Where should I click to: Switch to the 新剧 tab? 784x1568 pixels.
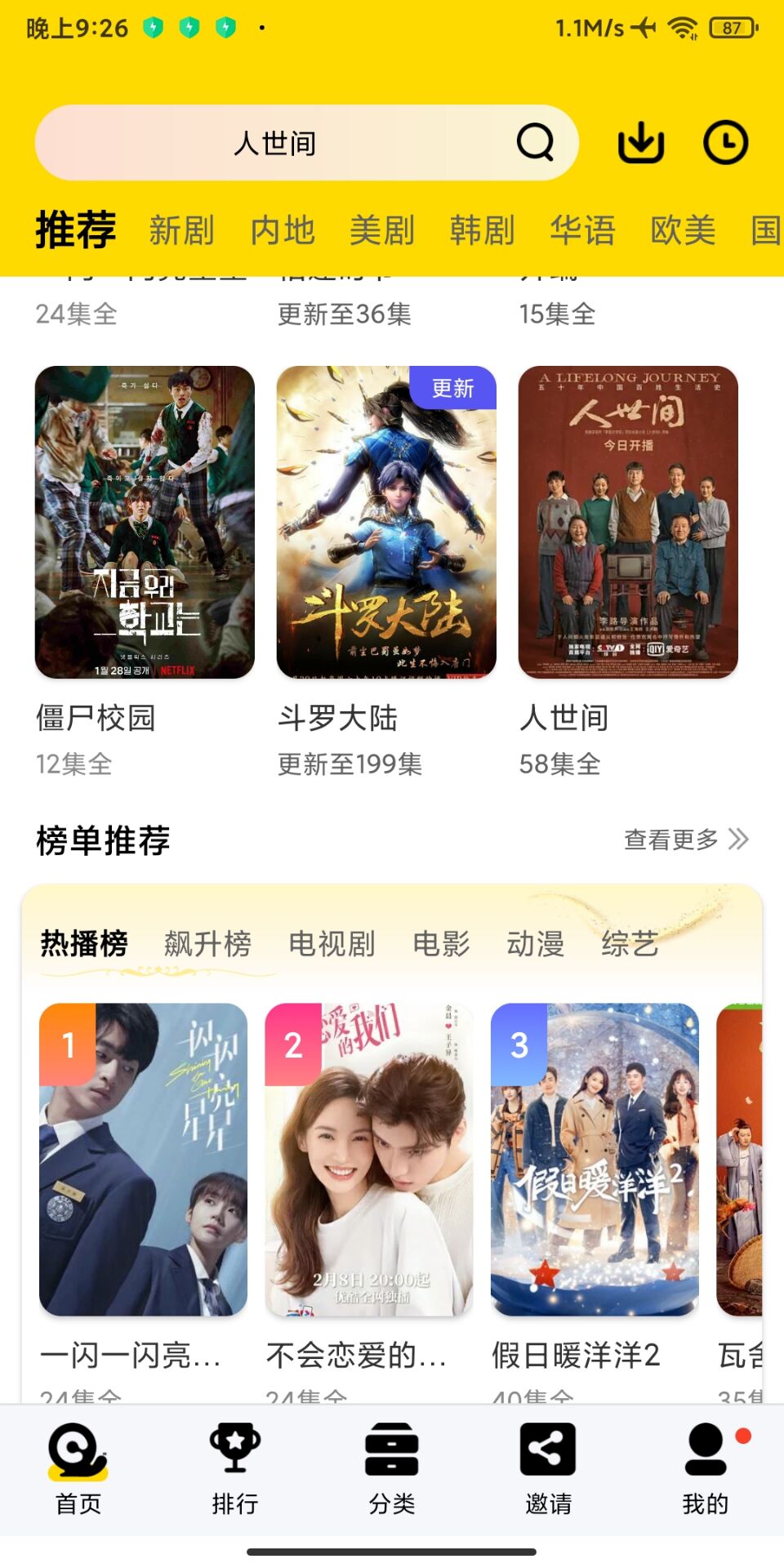(x=181, y=230)
